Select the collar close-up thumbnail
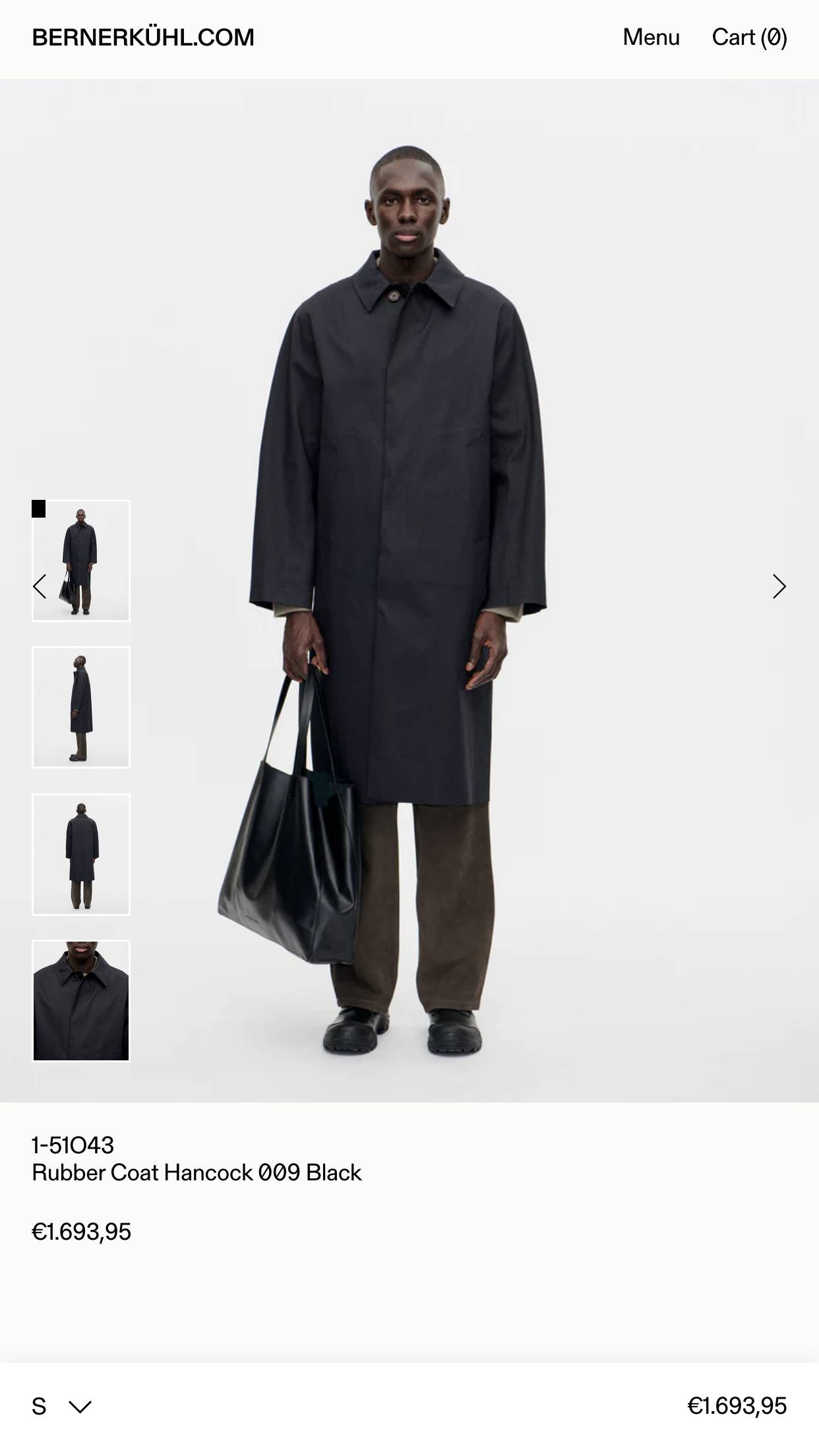The width and height of the screenshot is (819, 1456). (x=81, y=1000)
